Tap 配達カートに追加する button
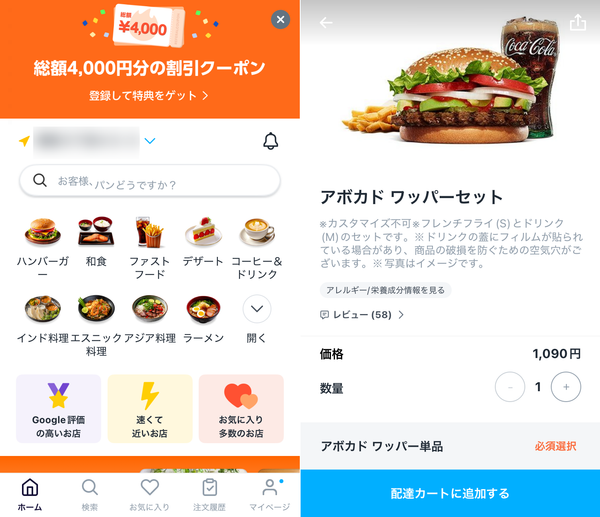 point(450,493)
